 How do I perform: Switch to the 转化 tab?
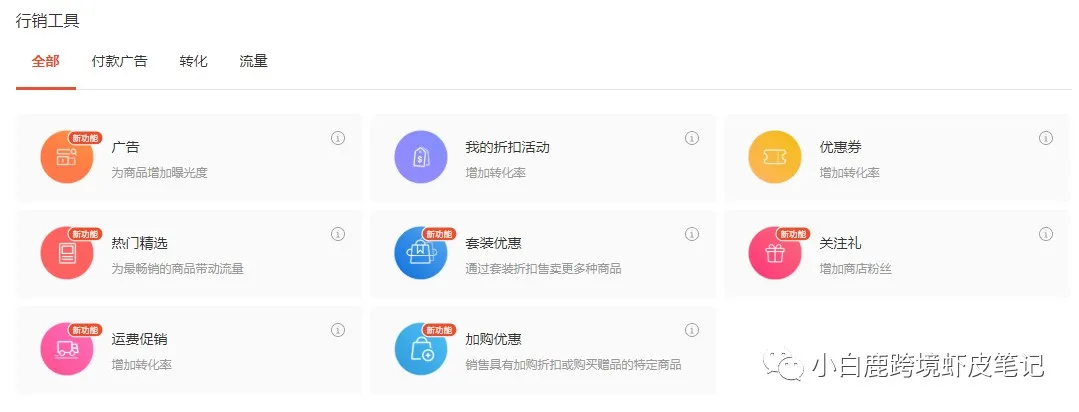click(x=193, y=61)
